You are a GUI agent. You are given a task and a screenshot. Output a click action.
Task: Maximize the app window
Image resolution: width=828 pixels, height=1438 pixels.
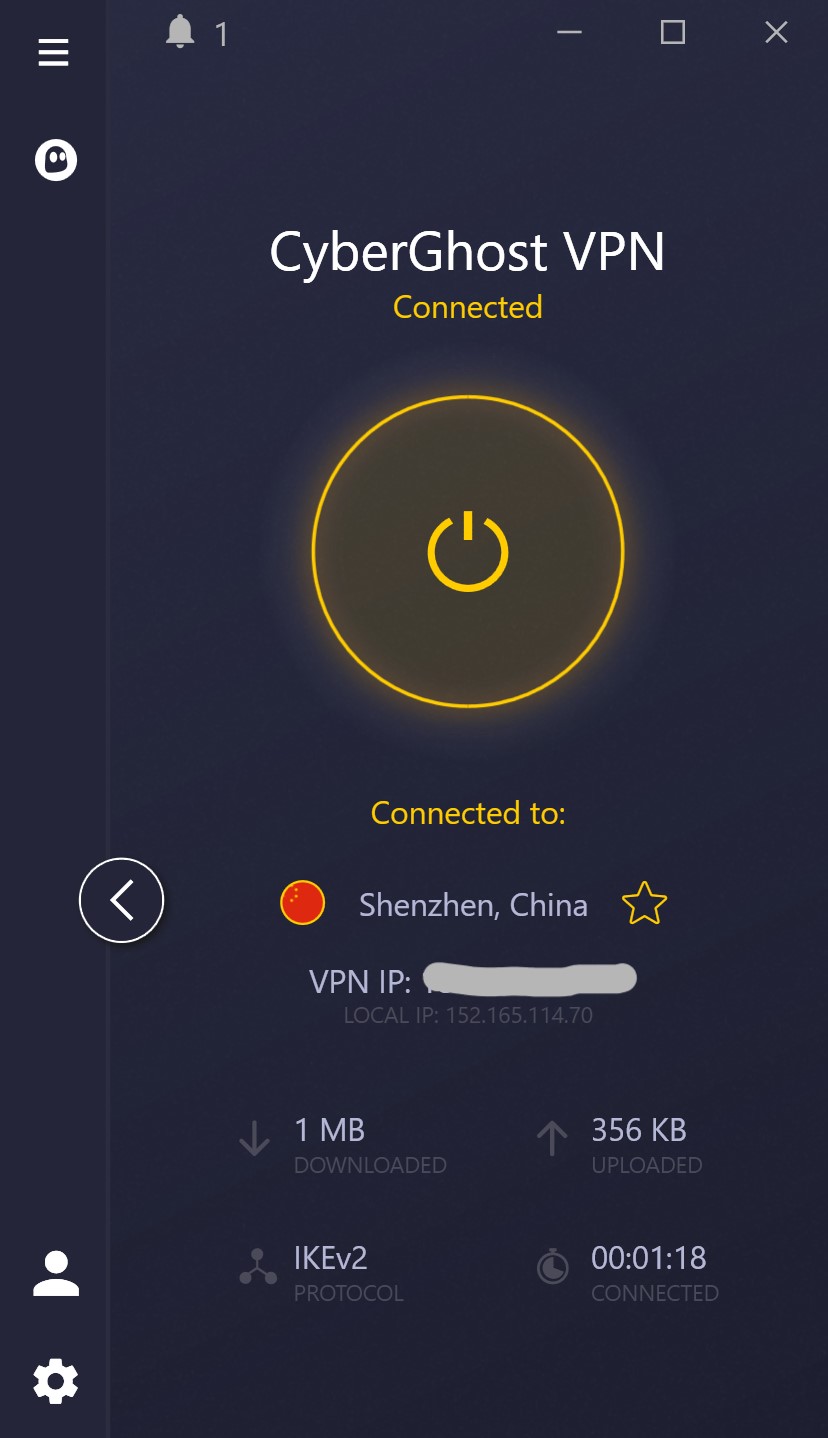[673, 33]
